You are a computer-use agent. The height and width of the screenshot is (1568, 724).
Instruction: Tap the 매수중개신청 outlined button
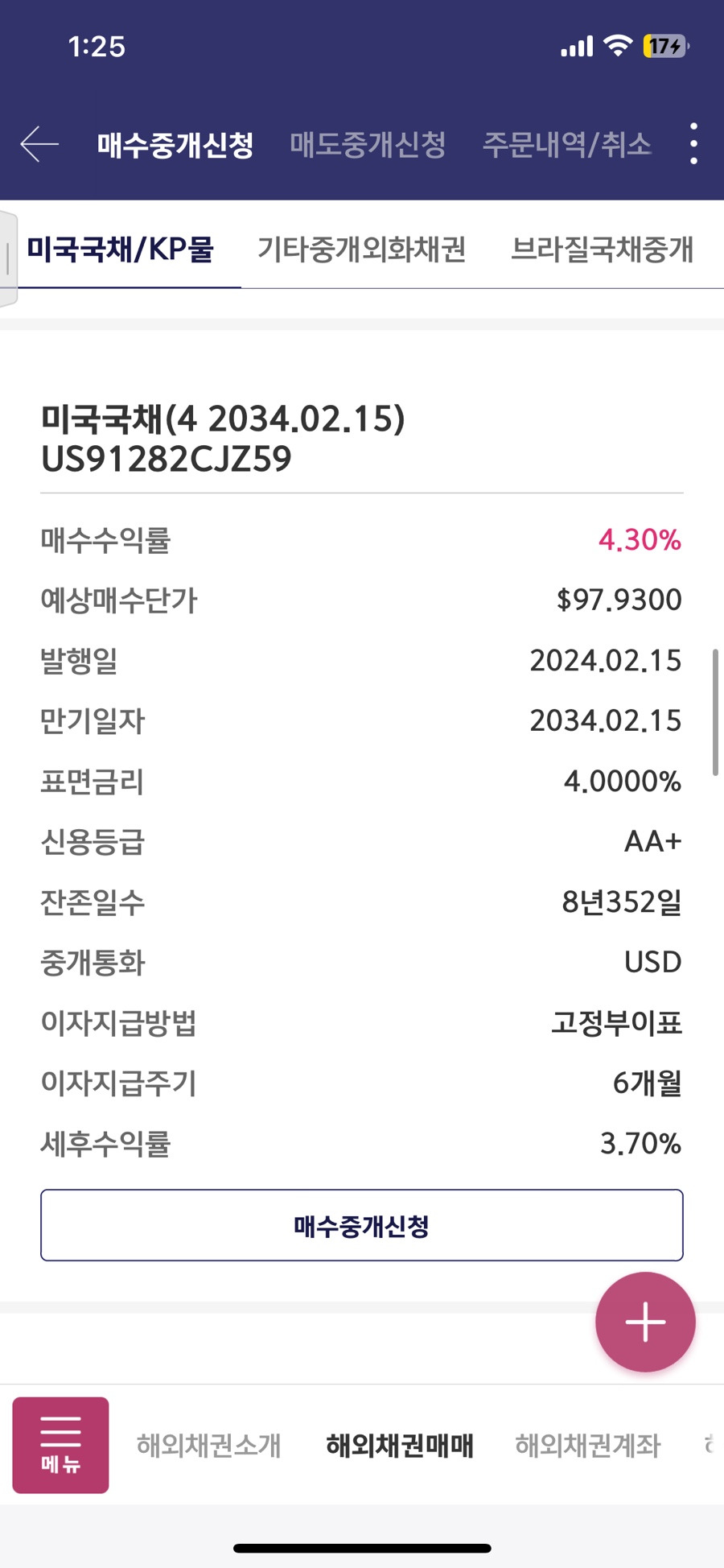point(362,1225)
